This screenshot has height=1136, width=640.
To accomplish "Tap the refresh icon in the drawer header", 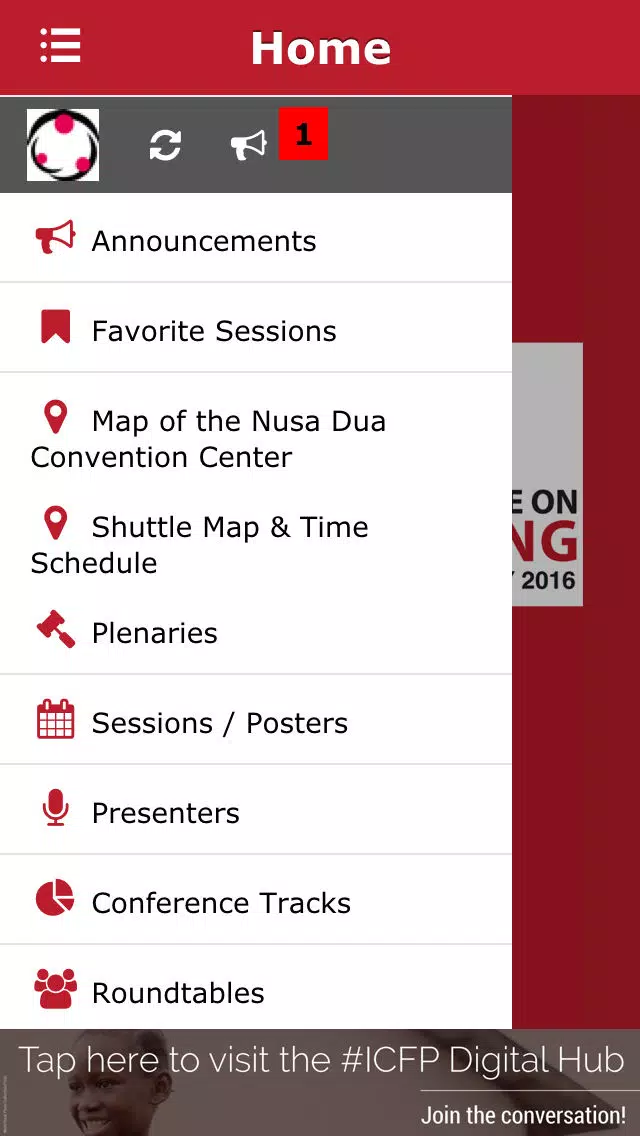I will (x=165, y=145).
